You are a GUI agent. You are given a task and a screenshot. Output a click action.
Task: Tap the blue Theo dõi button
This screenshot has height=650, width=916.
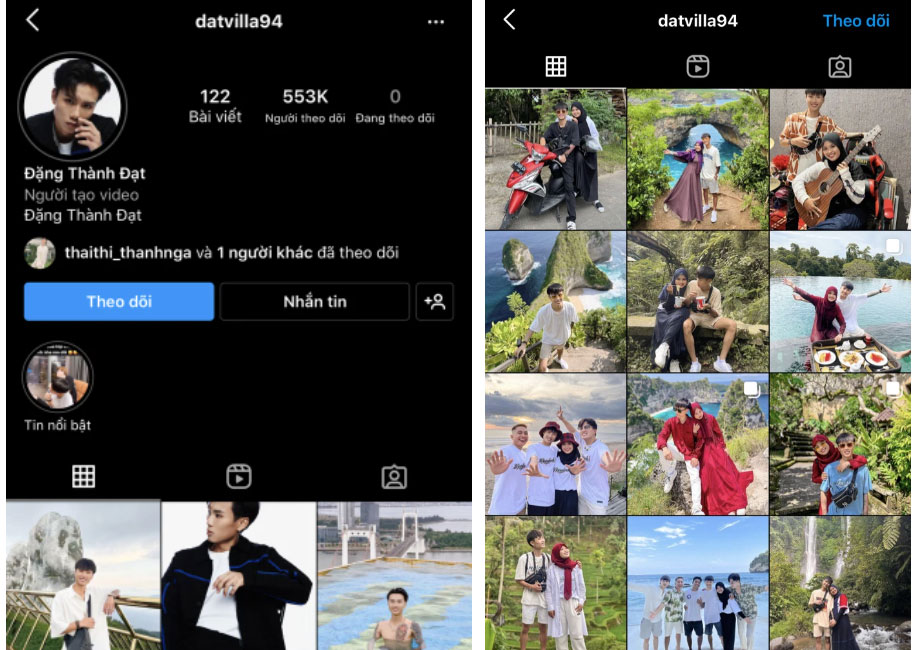[x=119, y=301]
